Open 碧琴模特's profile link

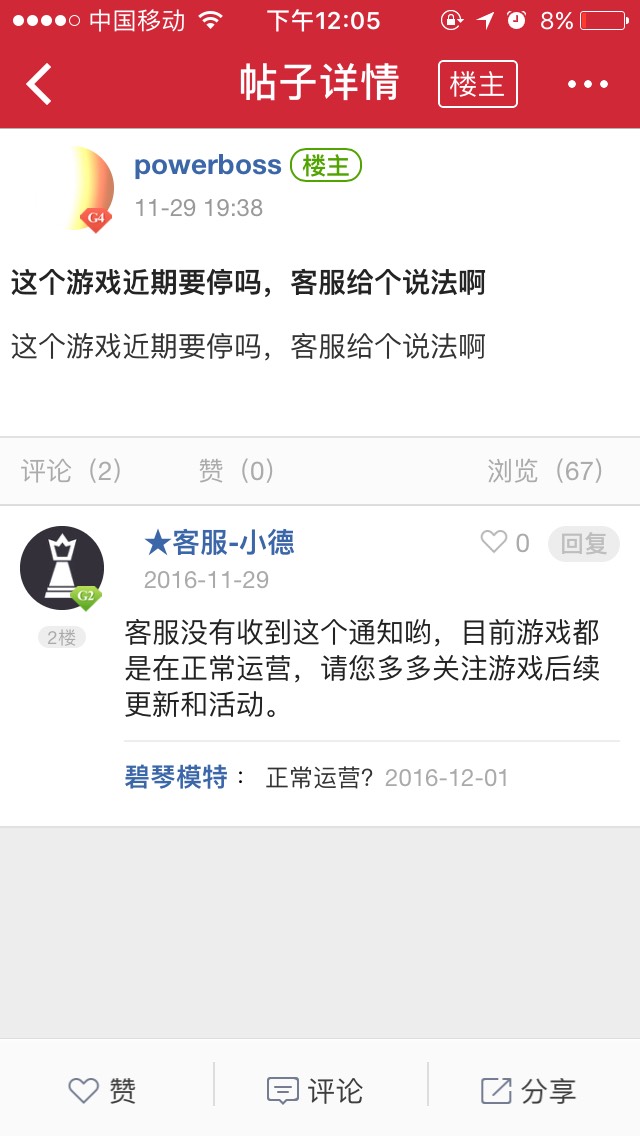(175, 777)
